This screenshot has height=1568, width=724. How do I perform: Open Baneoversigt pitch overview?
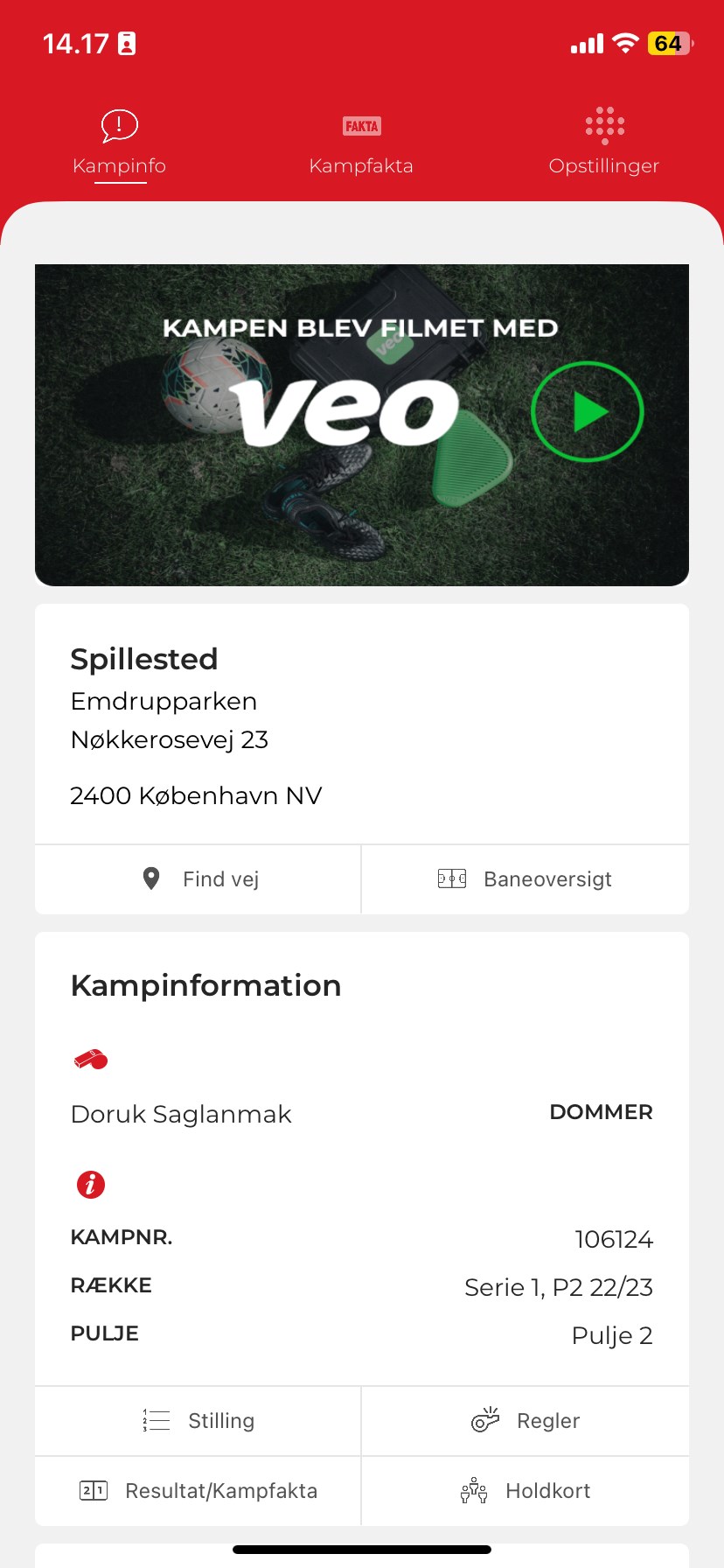525,879
